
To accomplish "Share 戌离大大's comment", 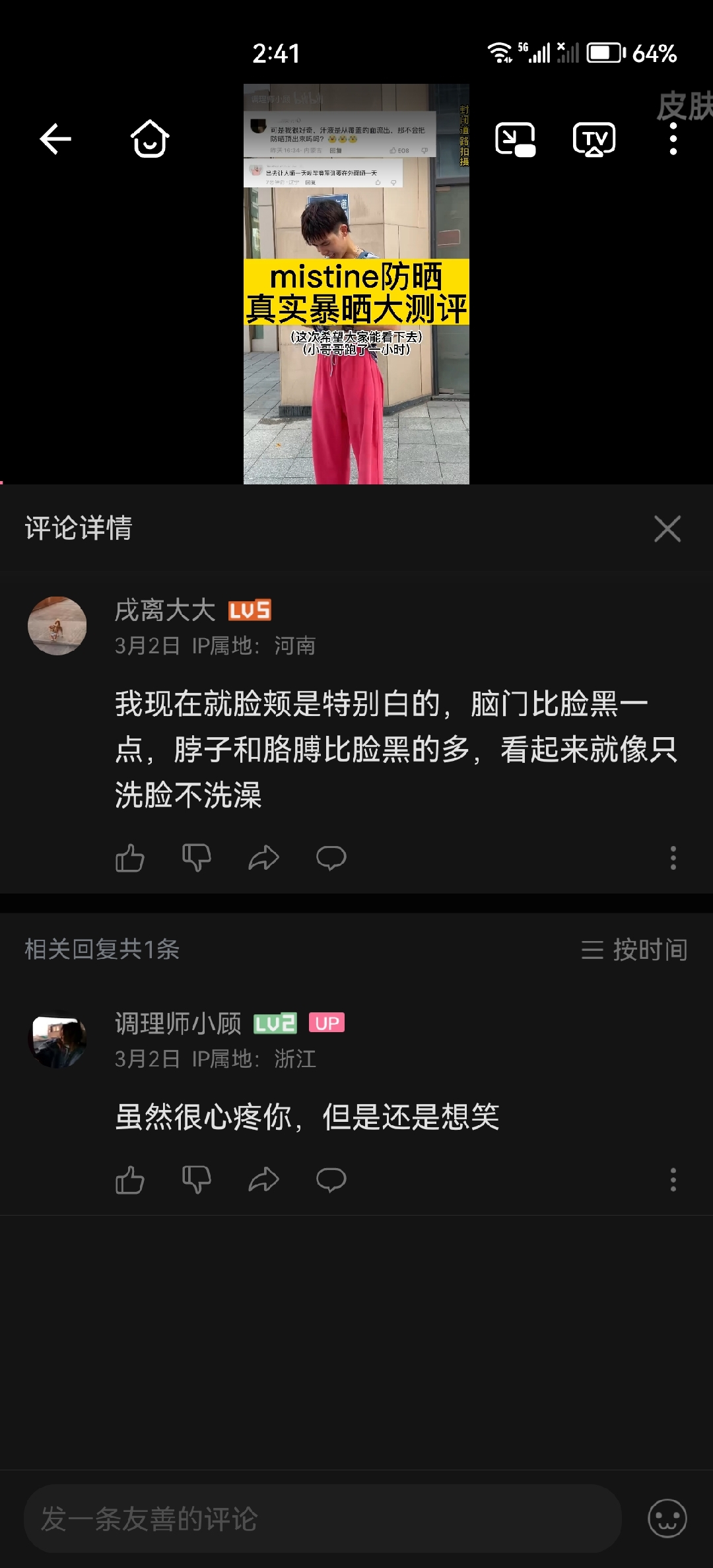I will click(264, 858).
